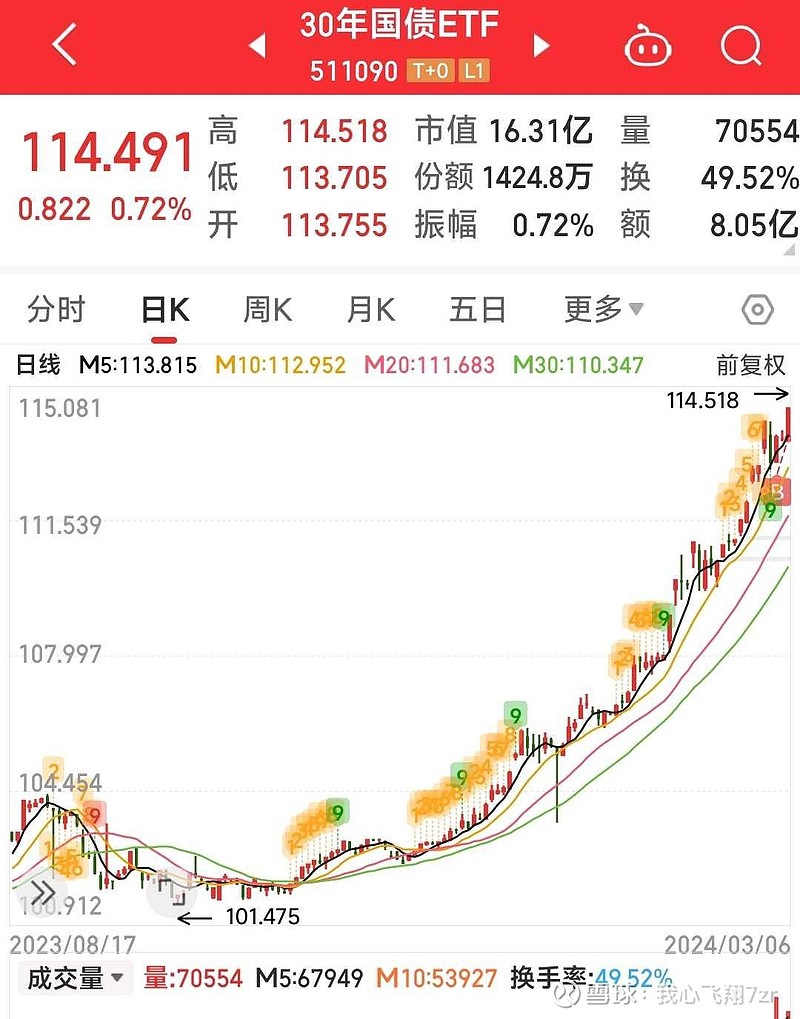Switch to the 分时 tab
Viewport: 800px width, 1019px height.
tap(57, 310)
